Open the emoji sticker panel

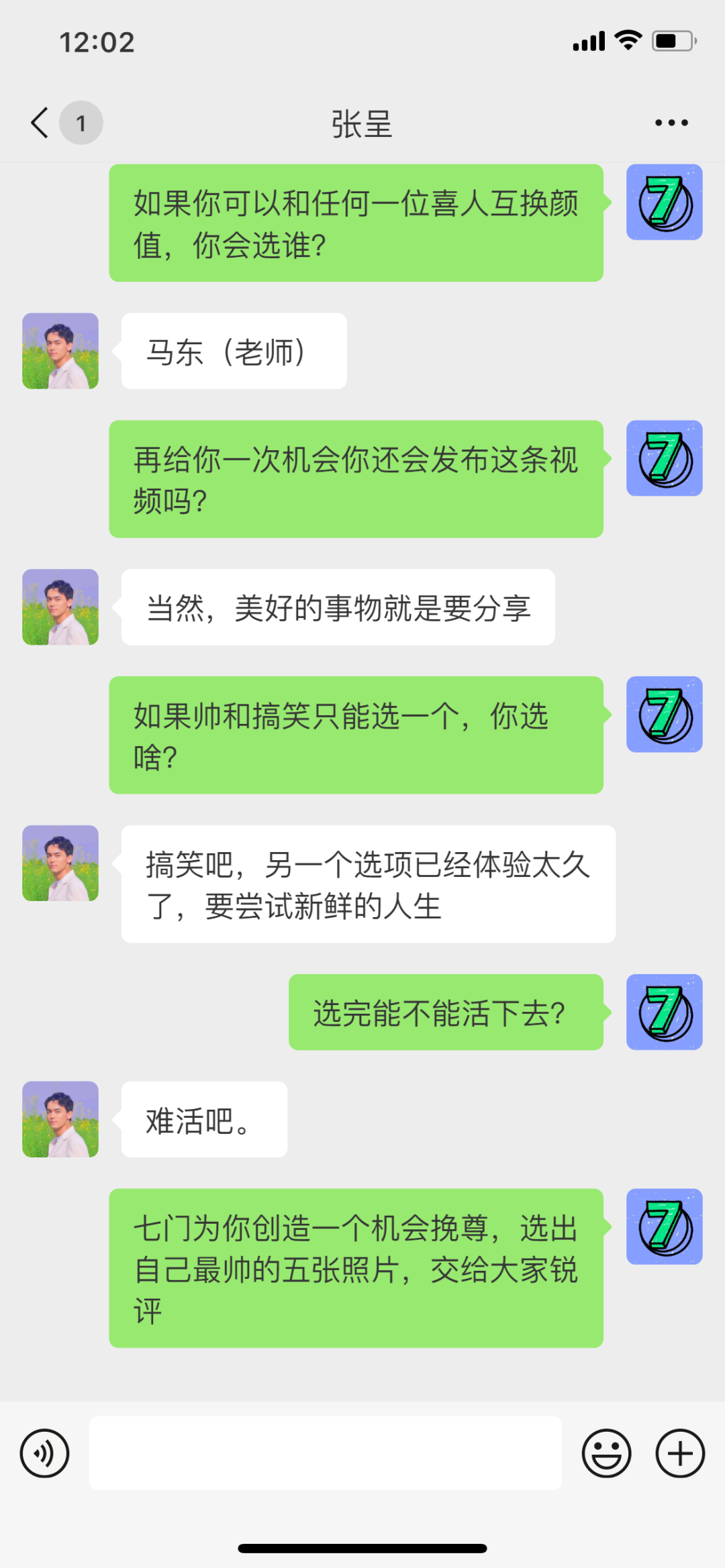(606, 1454)
